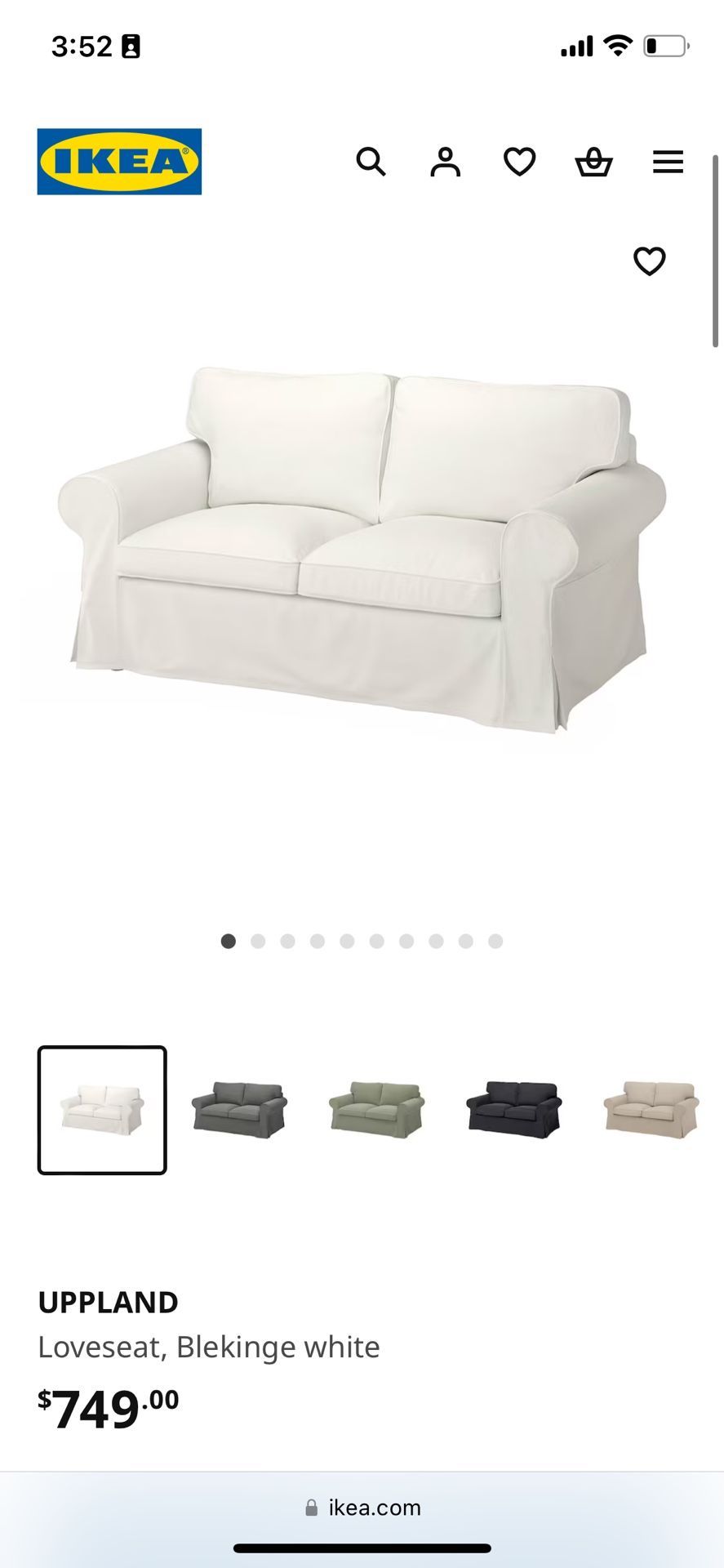Image resolution: width=724 pixels, height=1568 pixels.
Task: Select the green loveseat color variant
Action: [375, 1111]
